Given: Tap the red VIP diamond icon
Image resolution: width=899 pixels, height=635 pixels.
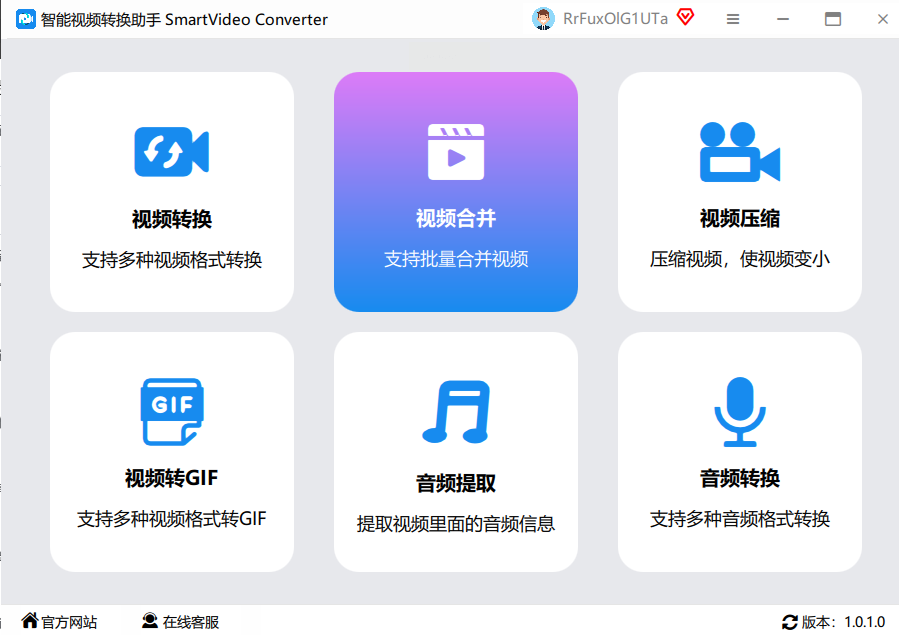Looking at the screenshot, I should pos(685,18).
